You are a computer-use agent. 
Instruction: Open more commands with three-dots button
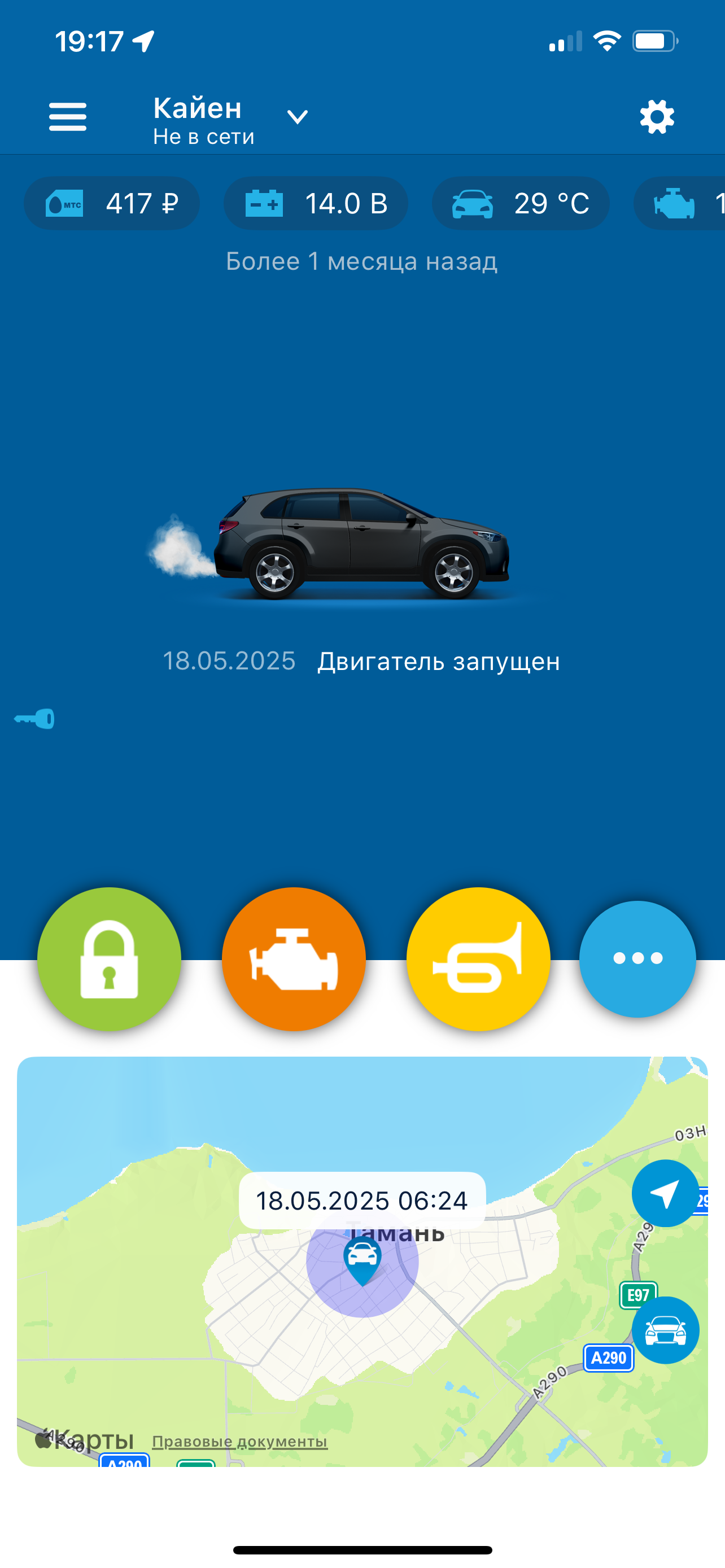(637, 959)
